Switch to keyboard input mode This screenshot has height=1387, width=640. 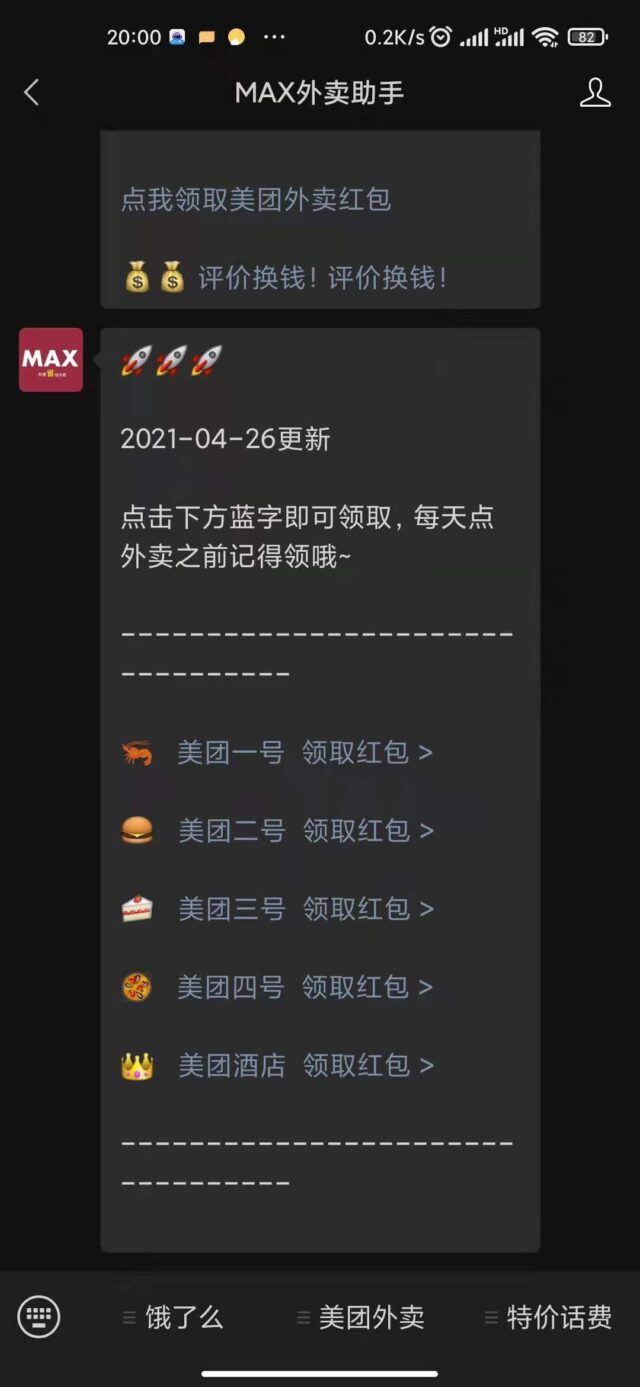pyautogui.click(x=40, y=1317)
